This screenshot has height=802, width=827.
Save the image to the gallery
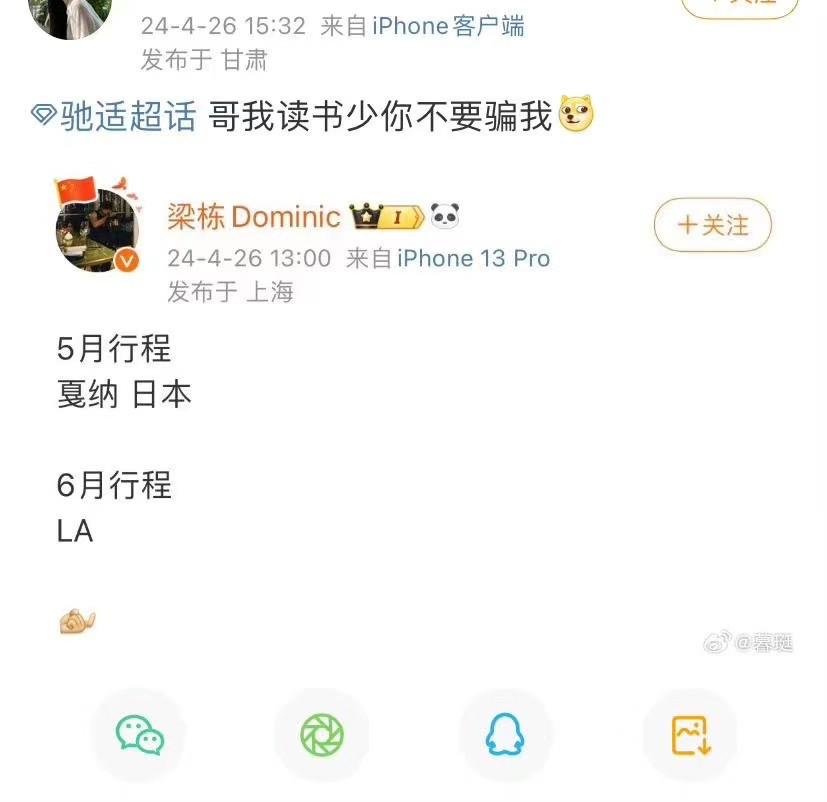690,735
